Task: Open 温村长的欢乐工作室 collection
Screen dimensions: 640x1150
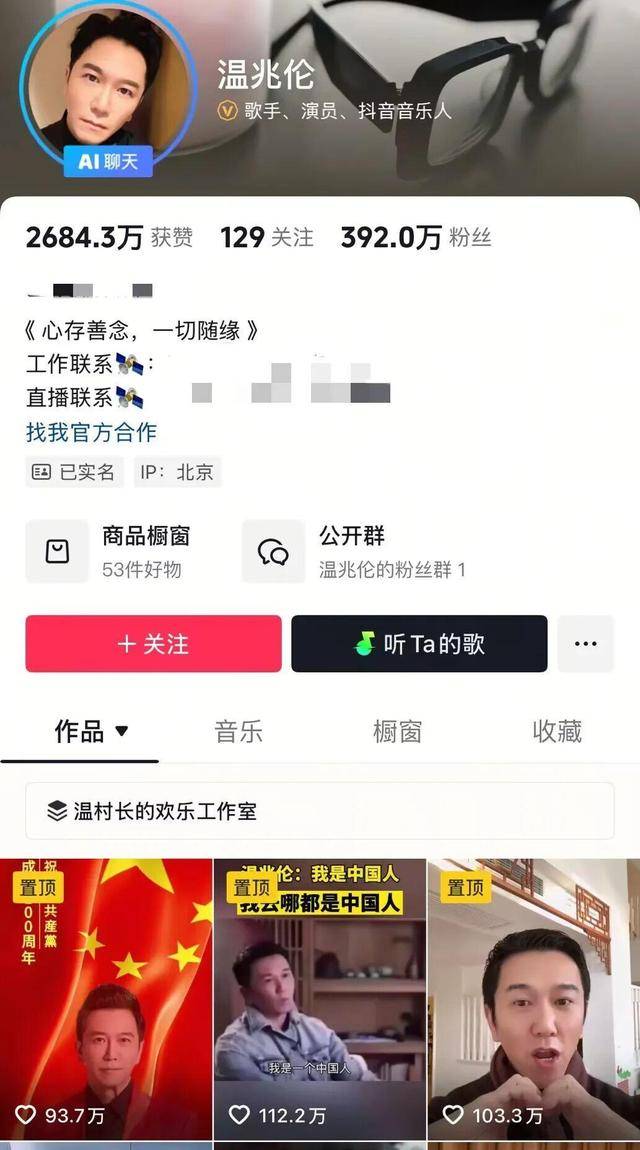Action: coord(319,811)
